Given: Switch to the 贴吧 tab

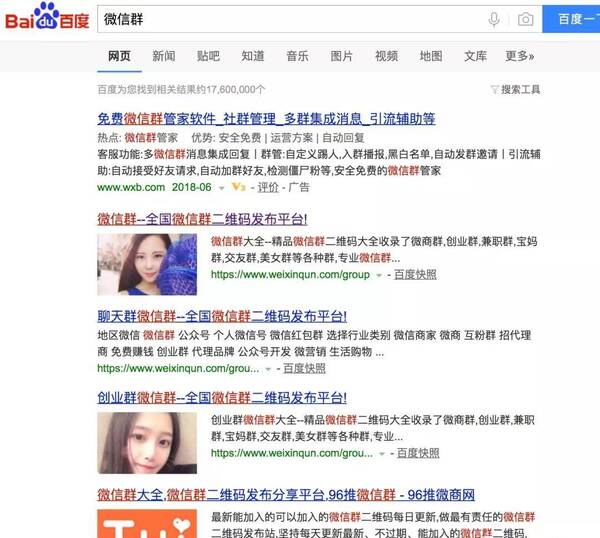Looking at the screenshot, I should pyautogui.click(x=208, y=56).
